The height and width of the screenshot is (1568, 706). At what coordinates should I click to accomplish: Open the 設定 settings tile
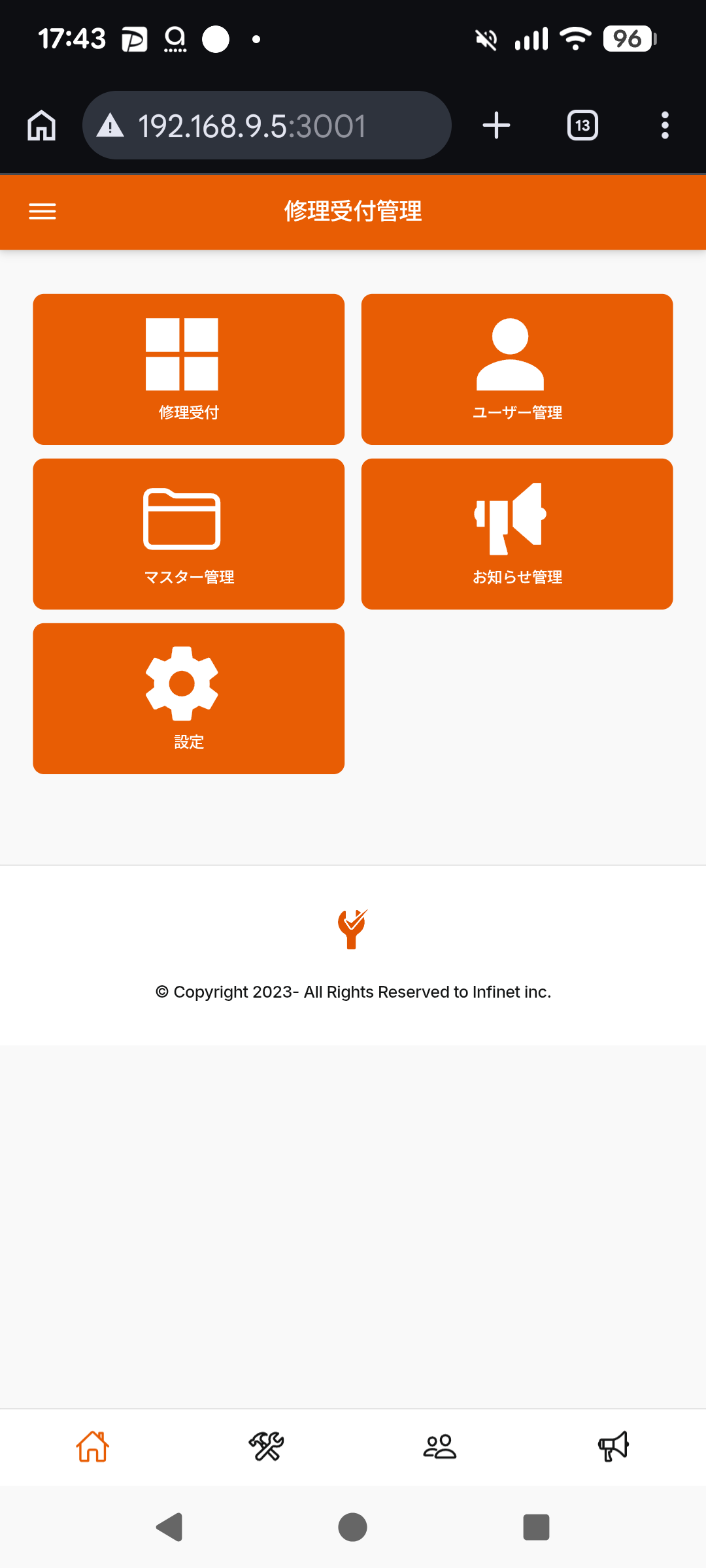(x=188, y=698)
